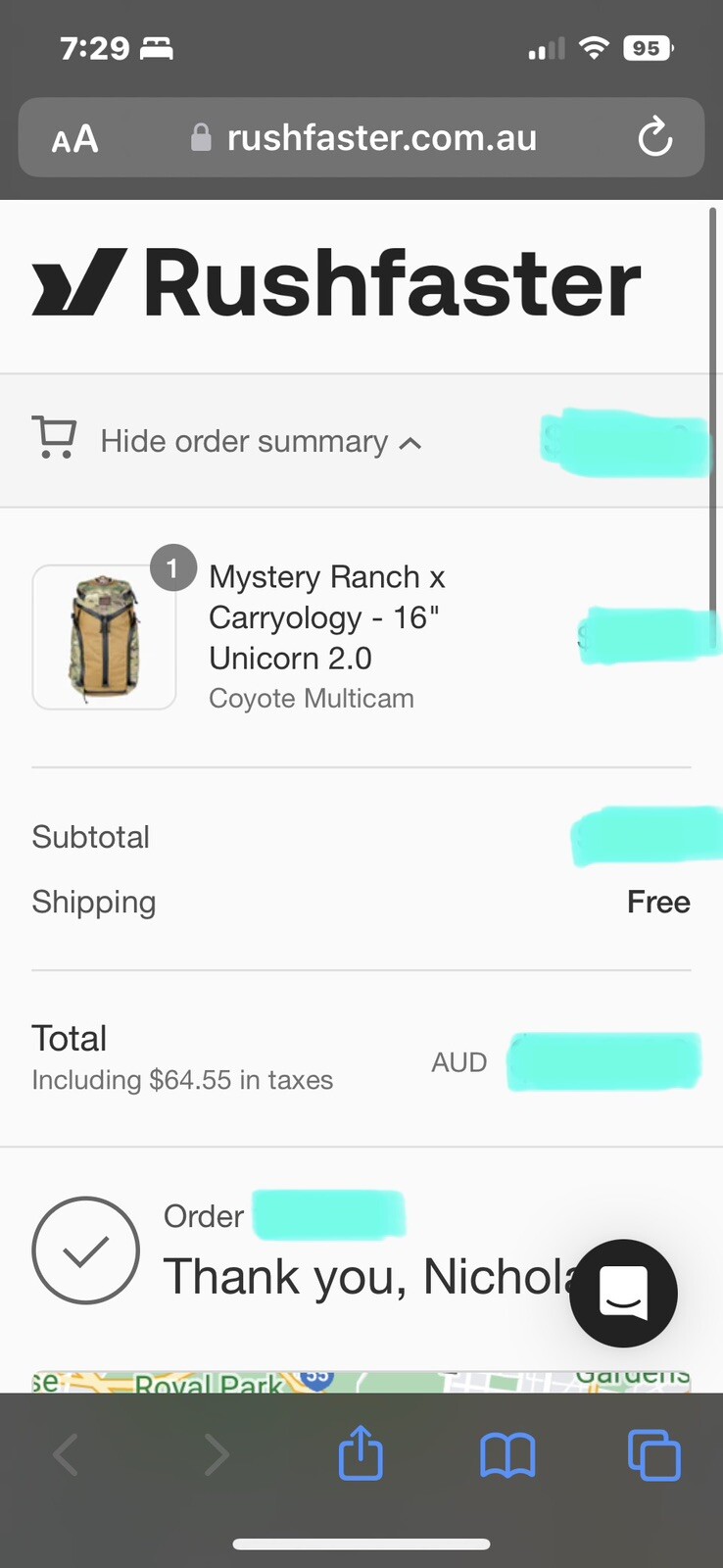Open the tab switcher
This screenshot has width=723, height=1568.
click(654, 1453)
